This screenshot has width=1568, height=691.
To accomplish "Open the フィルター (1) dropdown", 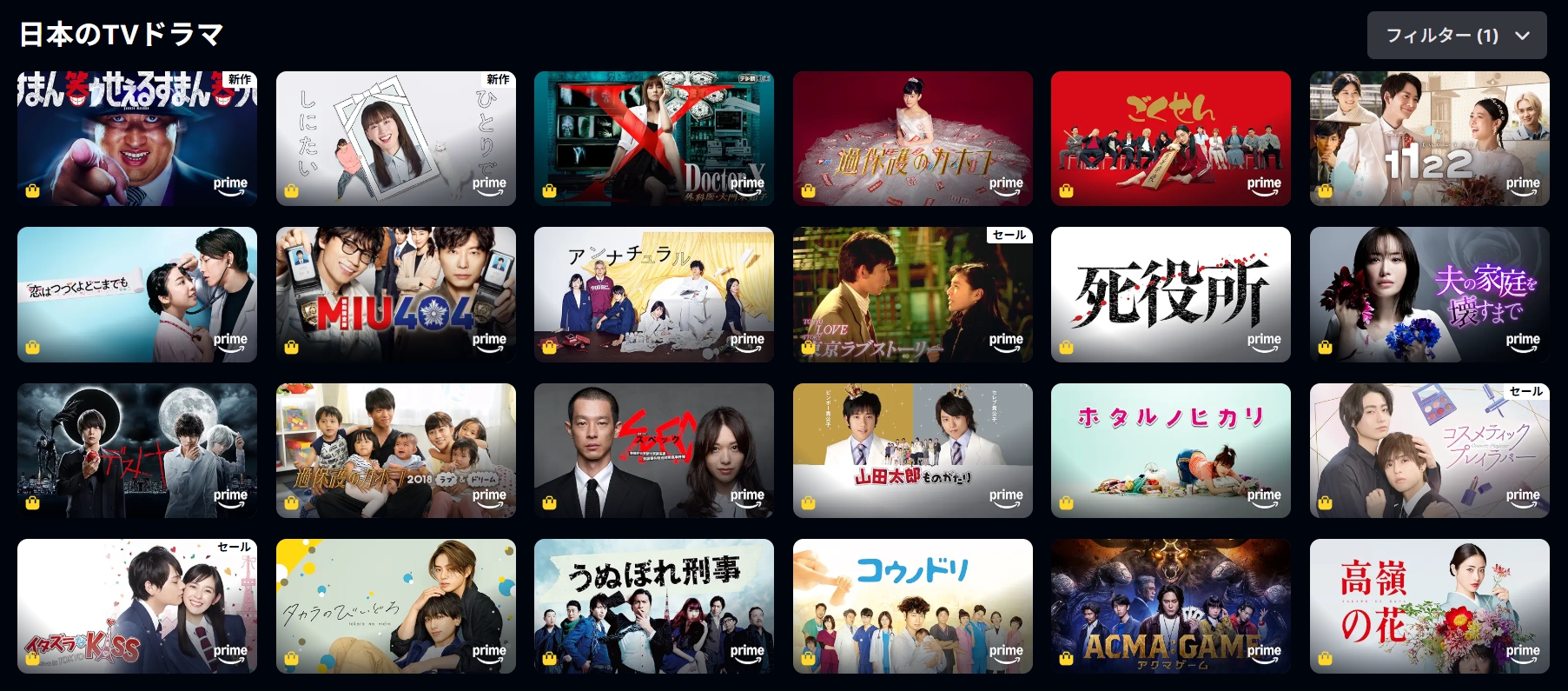I will pos(1456,36).
